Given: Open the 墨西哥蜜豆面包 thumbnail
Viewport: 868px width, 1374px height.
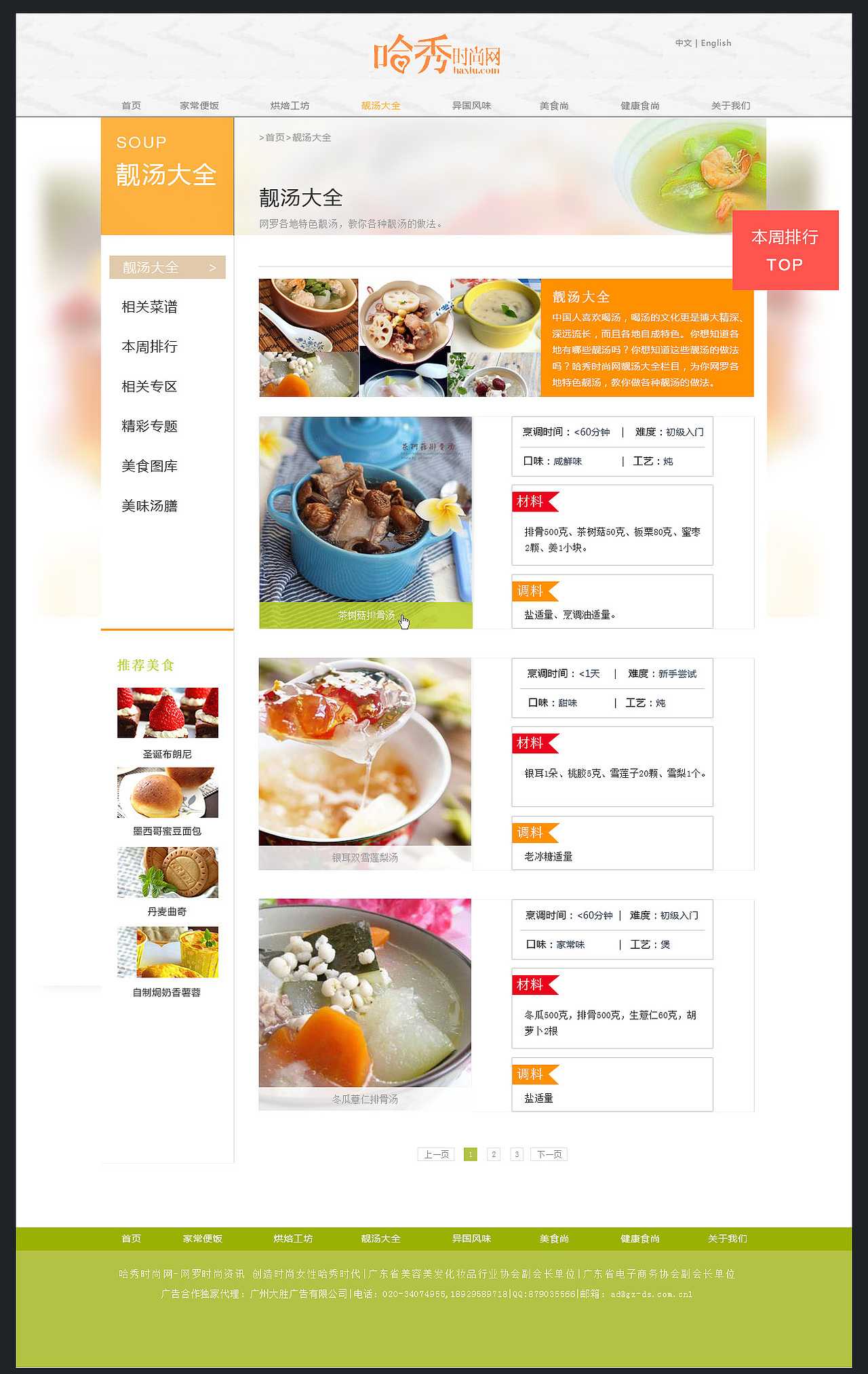Looking at the screenshot, I should point(167,791).
